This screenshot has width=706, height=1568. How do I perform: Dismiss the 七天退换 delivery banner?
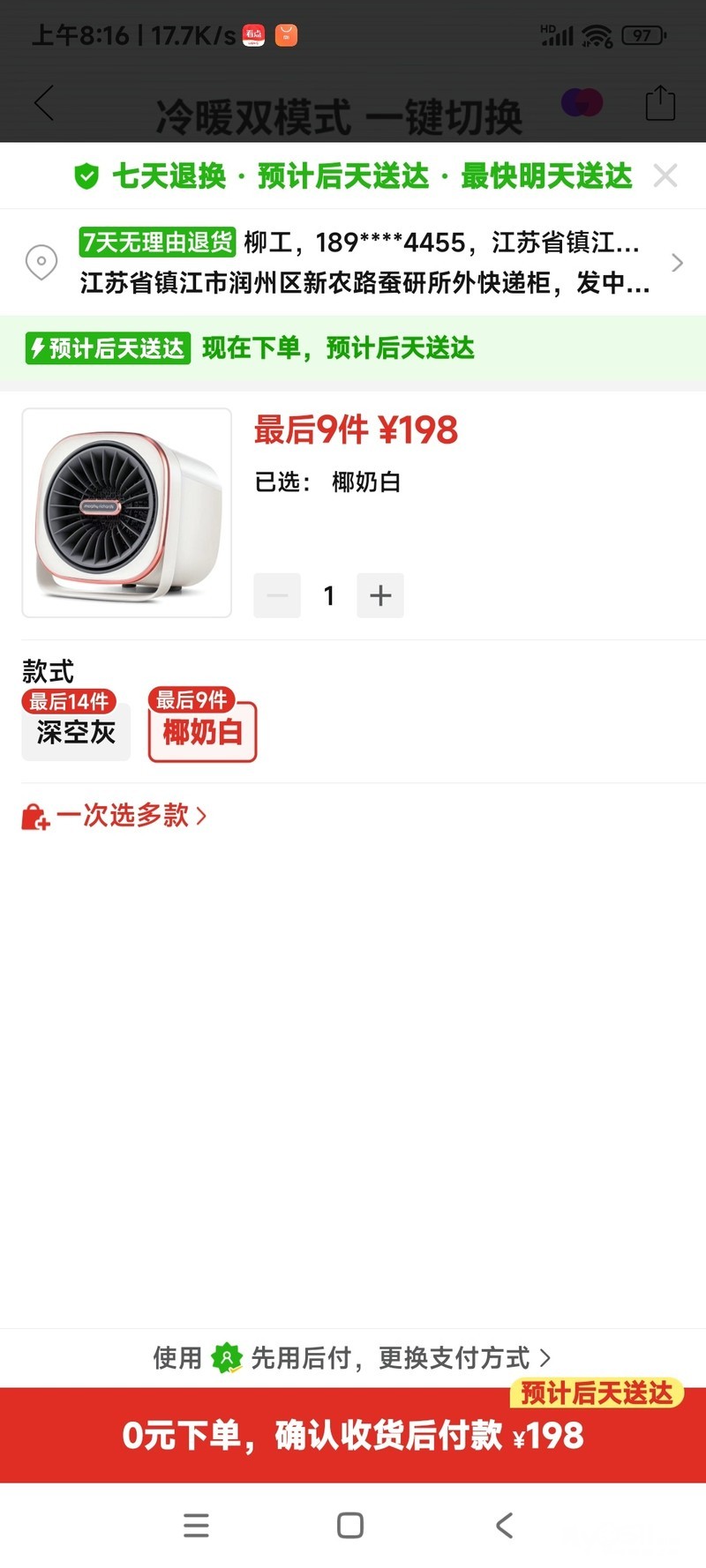pyautogui.click(x=665, y=175)
